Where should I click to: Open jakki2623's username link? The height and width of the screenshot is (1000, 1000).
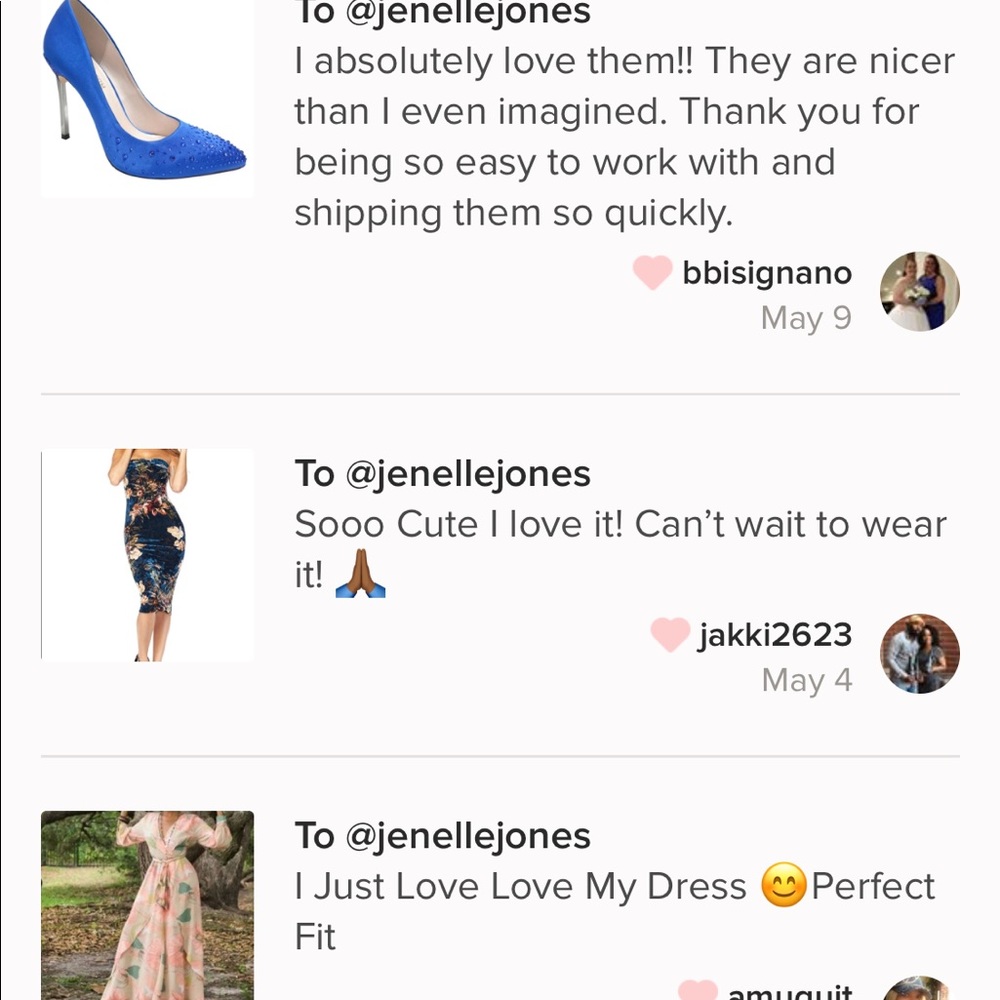pyautogui.click(x=775, y=635)
